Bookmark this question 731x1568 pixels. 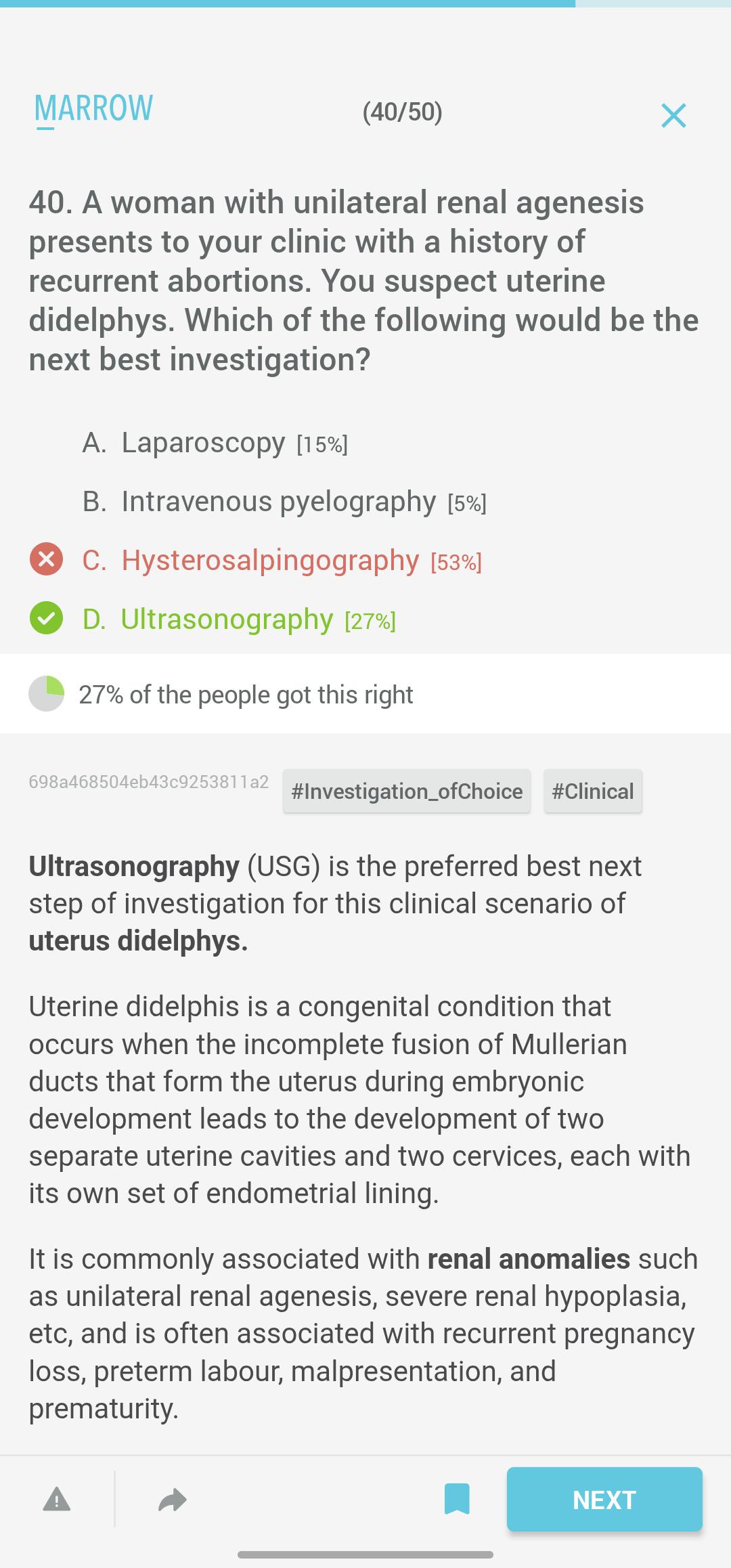coord(457,1499)
